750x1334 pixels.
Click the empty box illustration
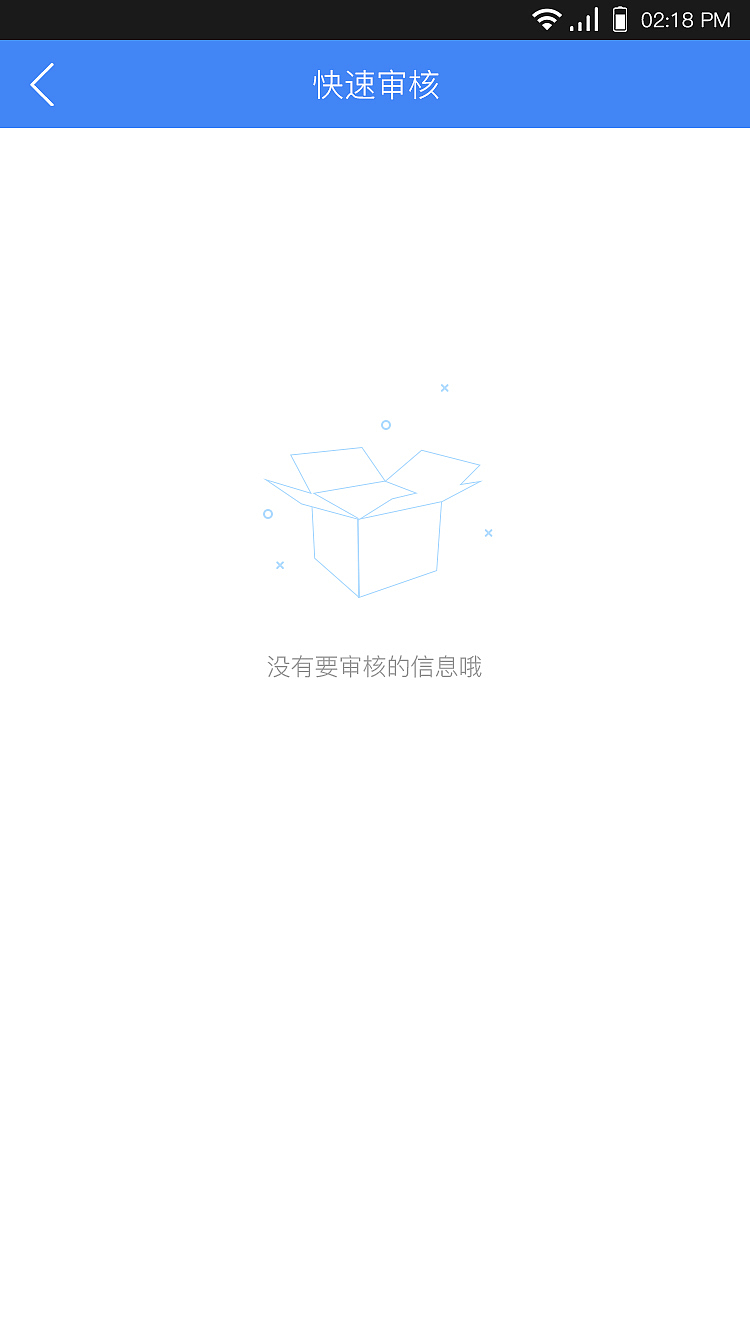point(375,520)
